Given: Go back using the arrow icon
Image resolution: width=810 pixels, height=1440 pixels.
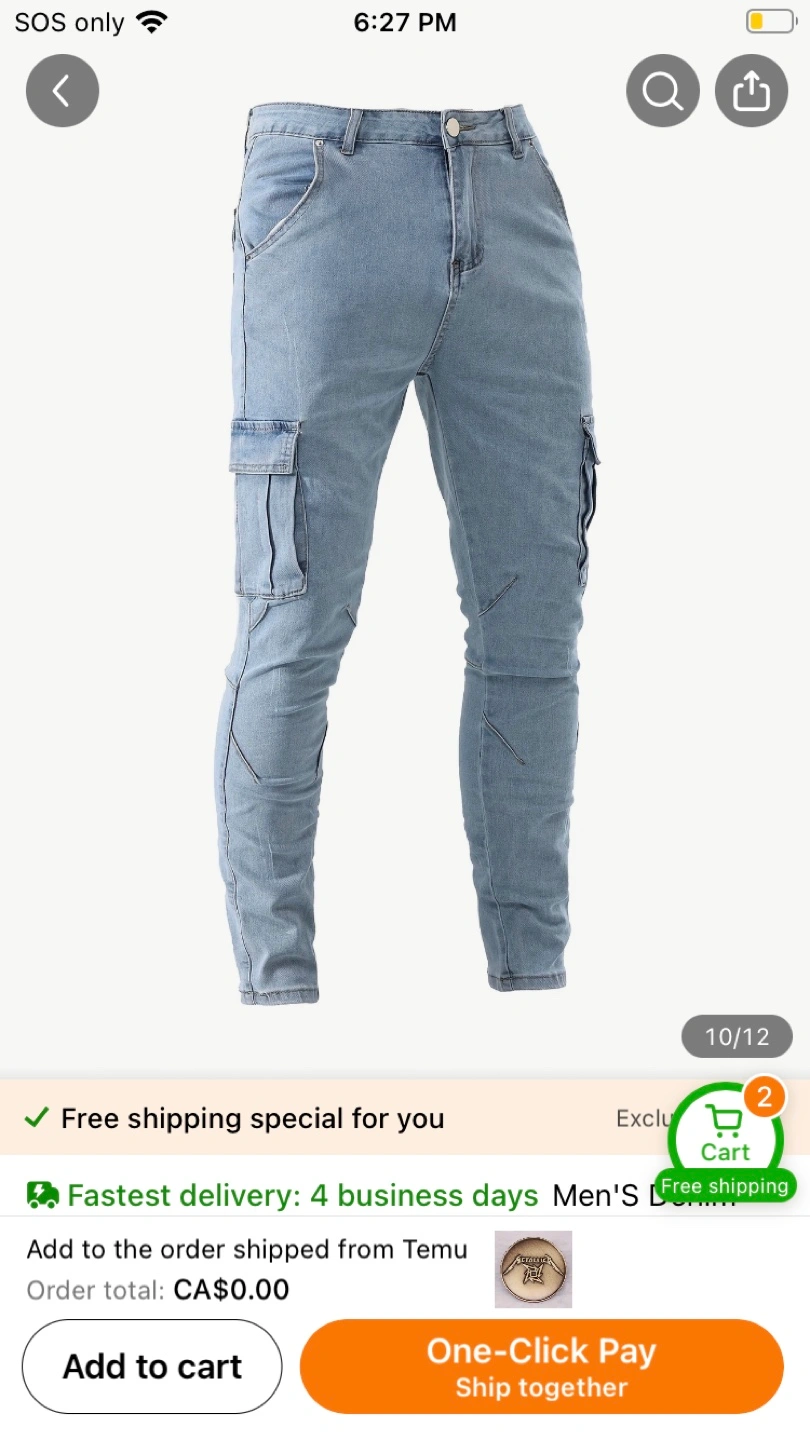Looking at the screenshot, I should point(62,91).
